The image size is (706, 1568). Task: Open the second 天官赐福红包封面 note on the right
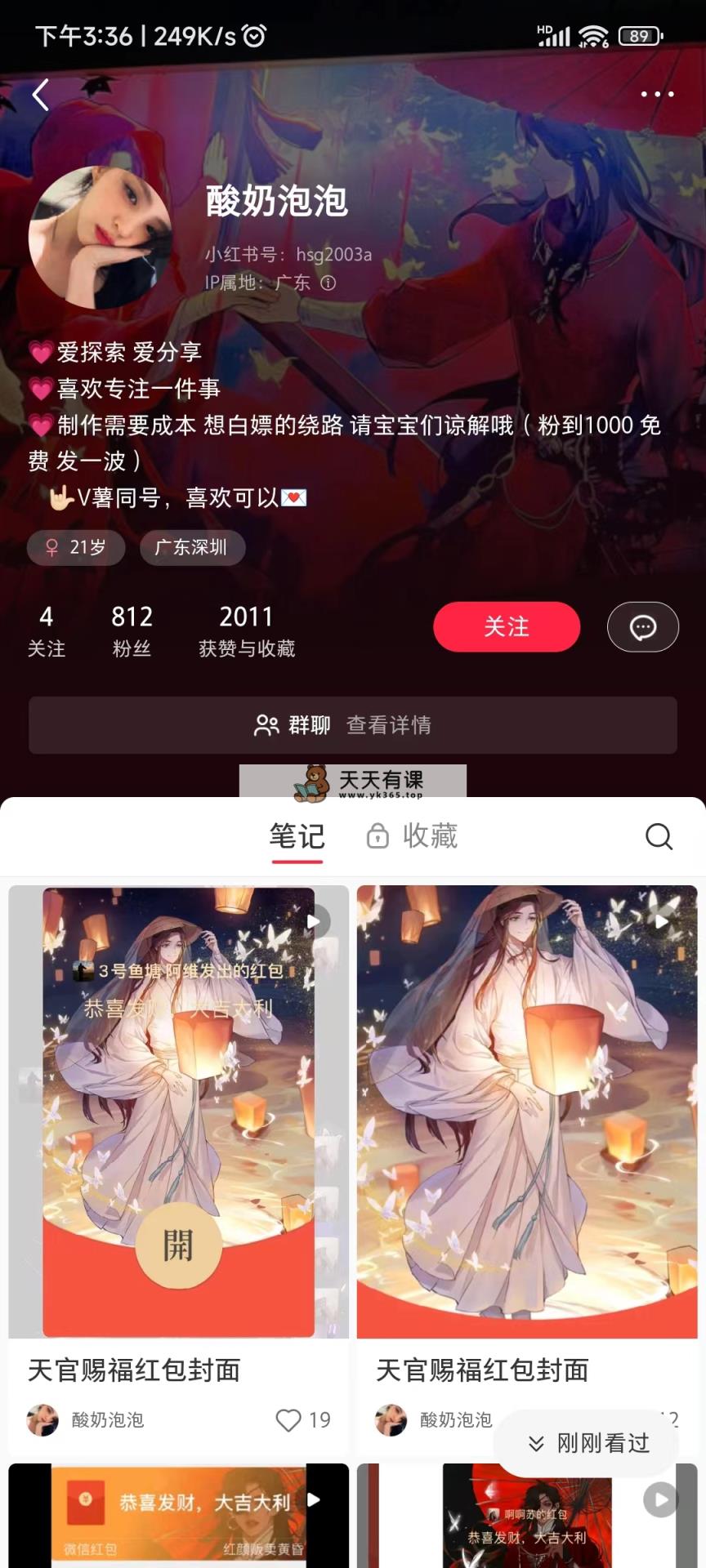pyautogui.click(x=527, y=1111)
